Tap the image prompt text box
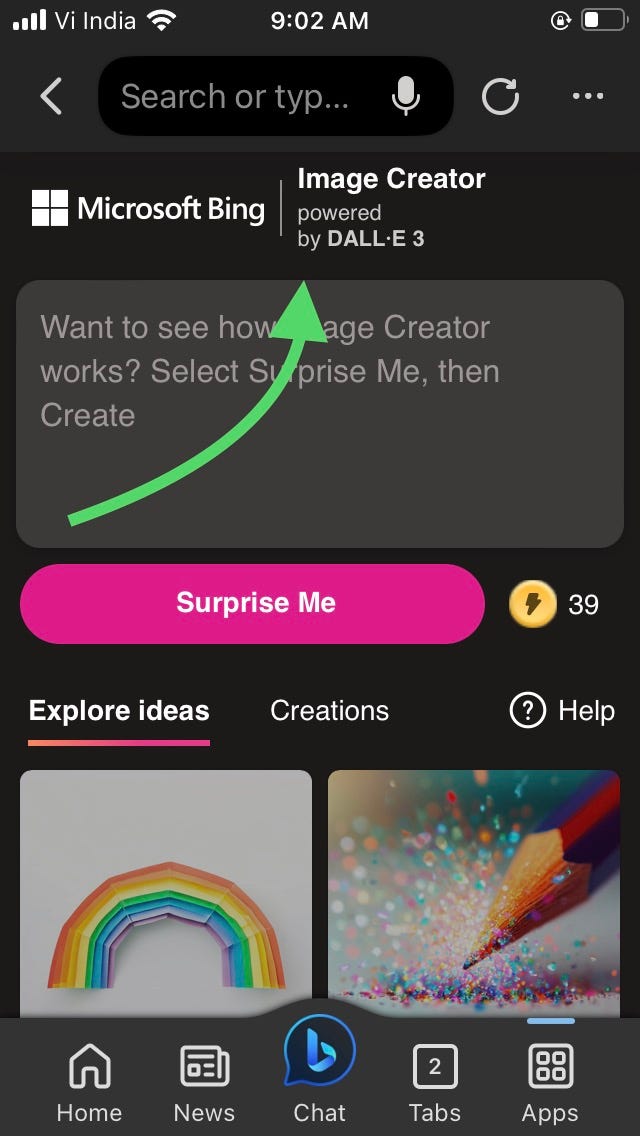Viewport: 640px width, 1136px height. [x=320, y=413]
